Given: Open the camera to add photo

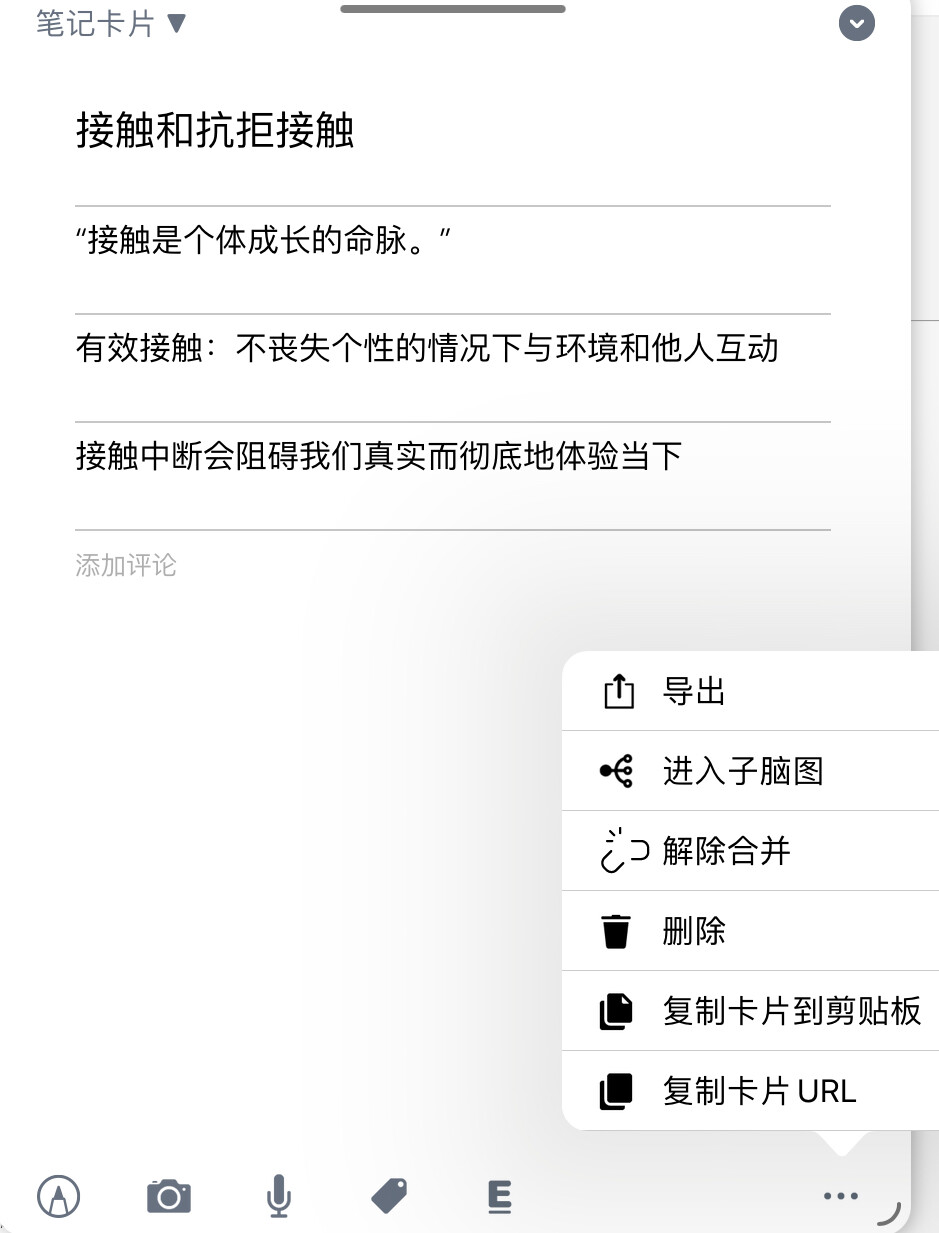Looking at the screenshot, I should 168,1196.
